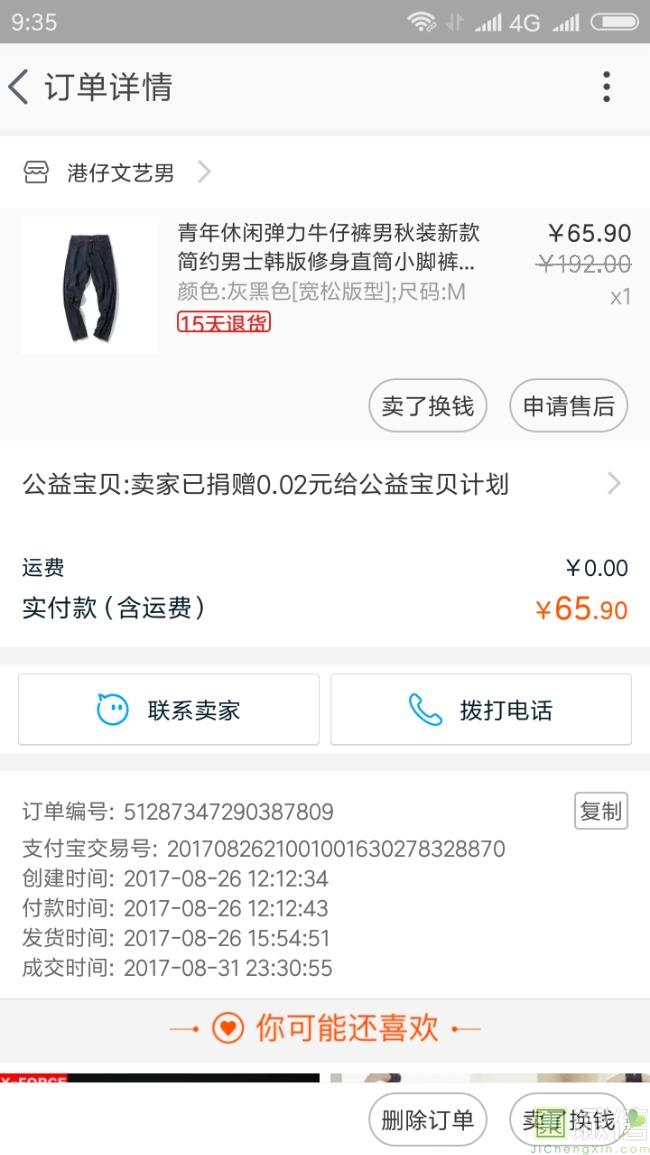Screen dimensions: 650x1155
Task: Open the 港仔文艺男 store page
Action: [120, 173]
